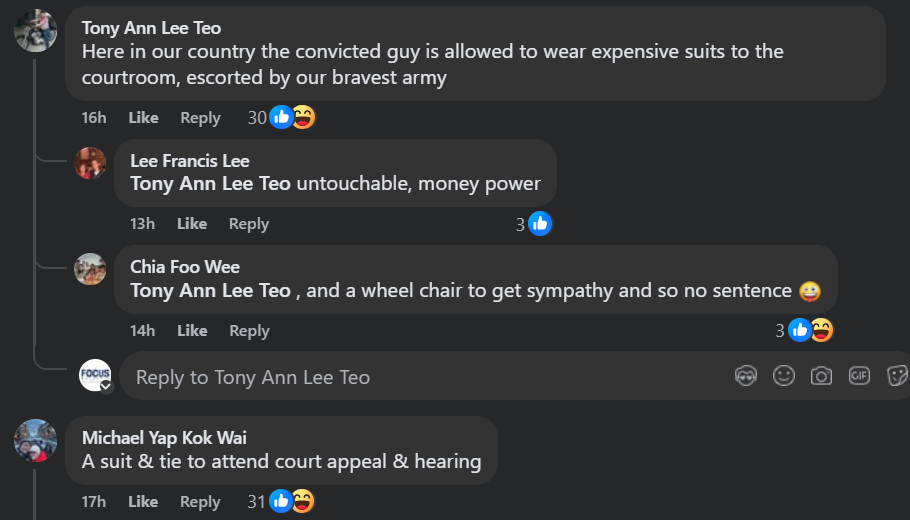View reactions on Tony Ann Lee Teo's comment

[x=291, y=118]
